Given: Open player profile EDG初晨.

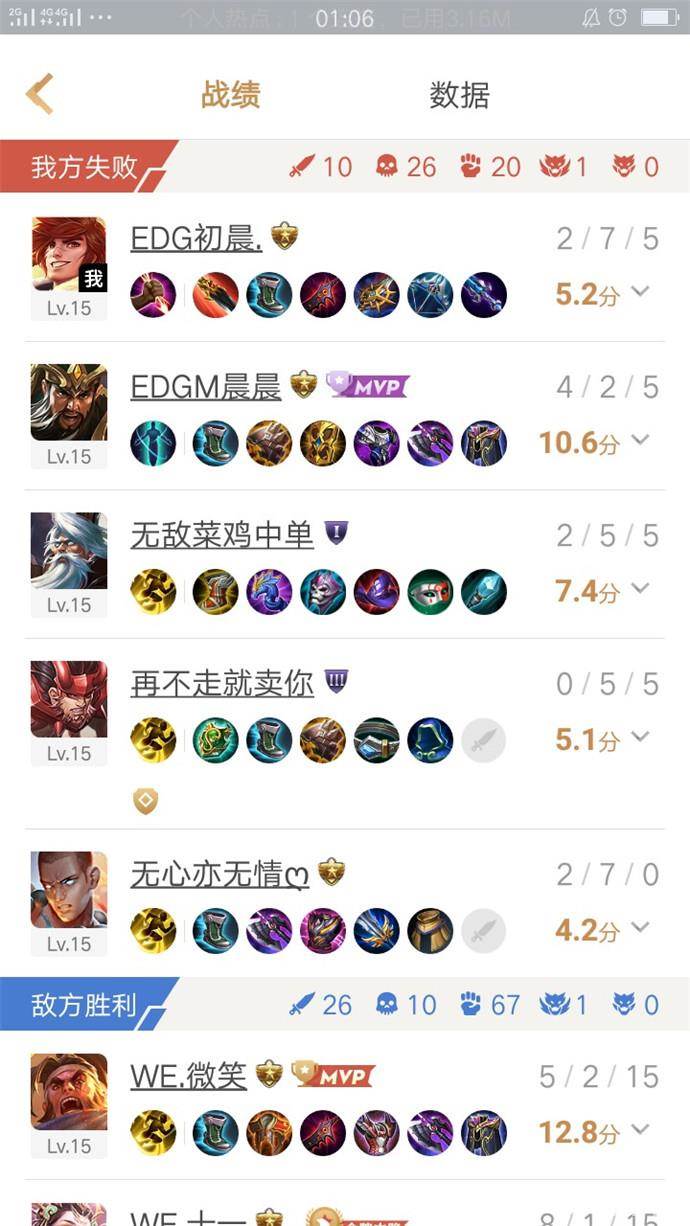Looking at the screenshot, I should [196, 238].
